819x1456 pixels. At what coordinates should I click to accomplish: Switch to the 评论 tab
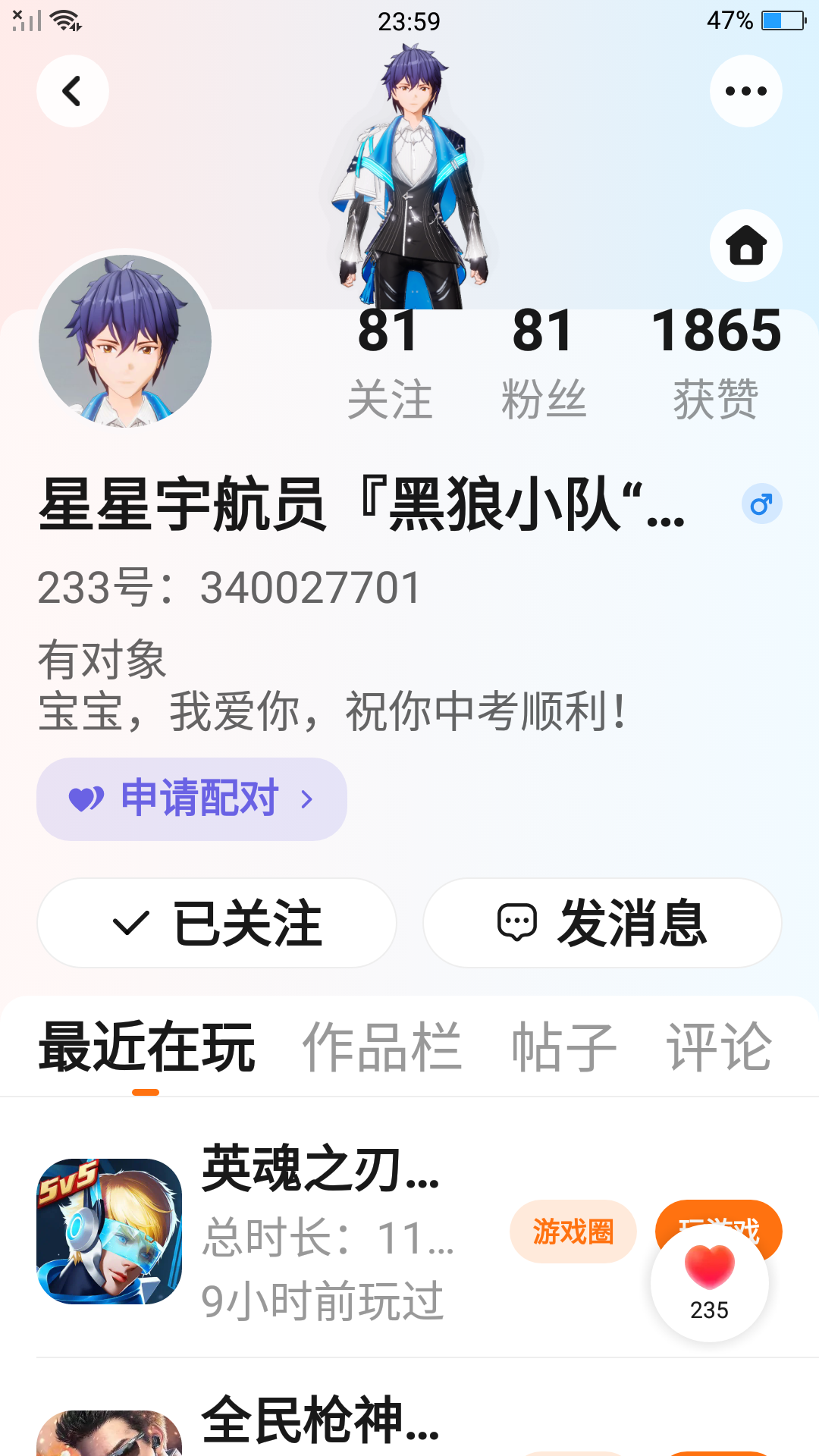pos(720,1046)
